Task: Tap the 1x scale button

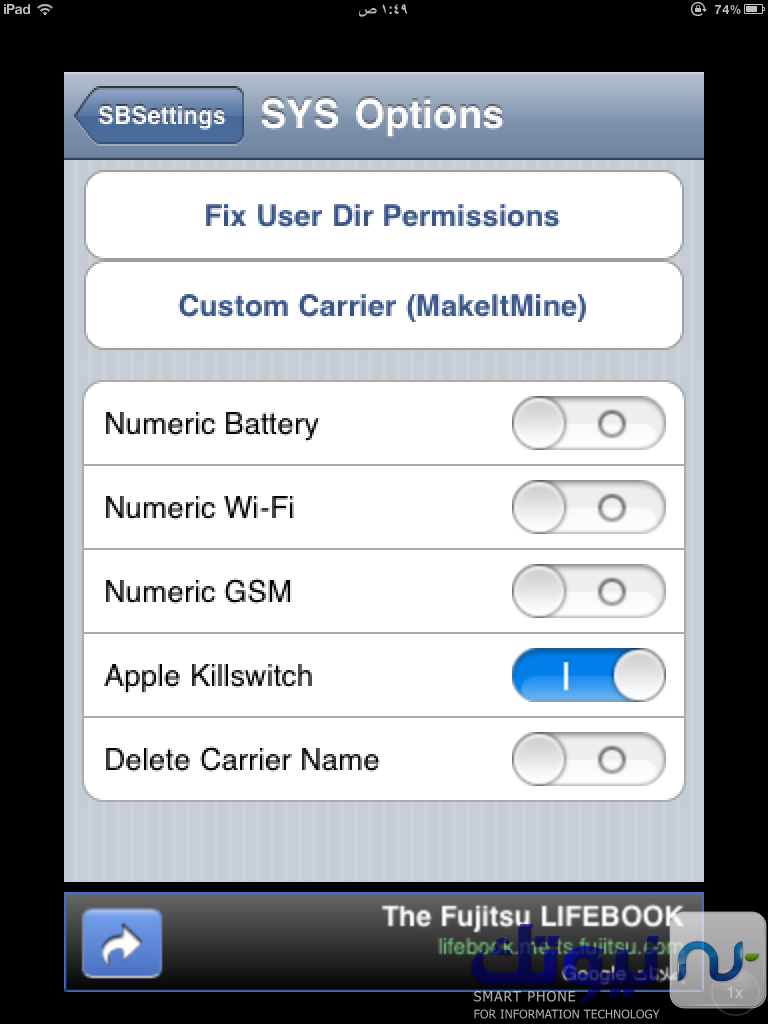Action: click(x=735, y=992)
